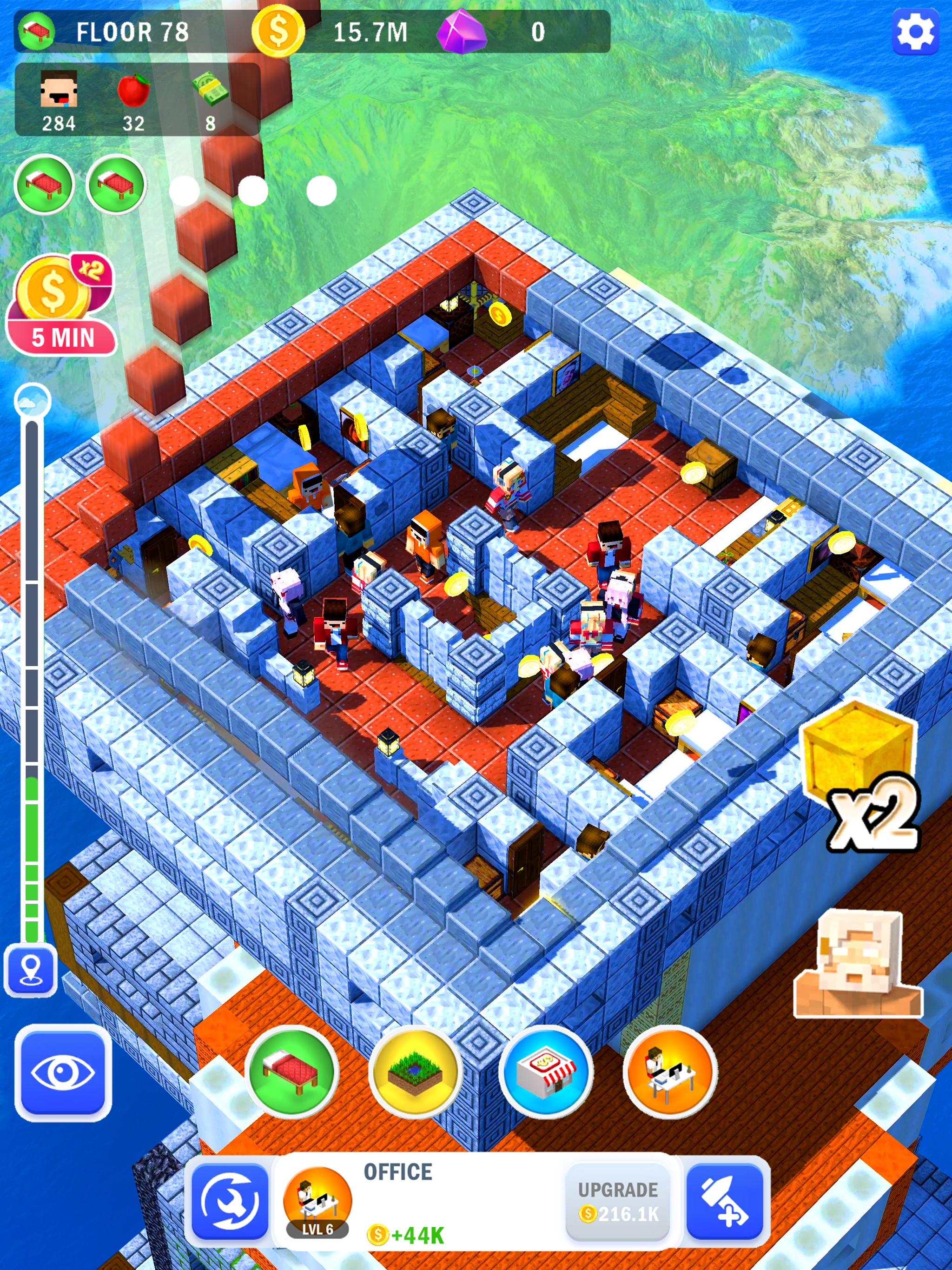Tap the wrench rebuild button
Screen dimensions: 952x1270
230,1202
